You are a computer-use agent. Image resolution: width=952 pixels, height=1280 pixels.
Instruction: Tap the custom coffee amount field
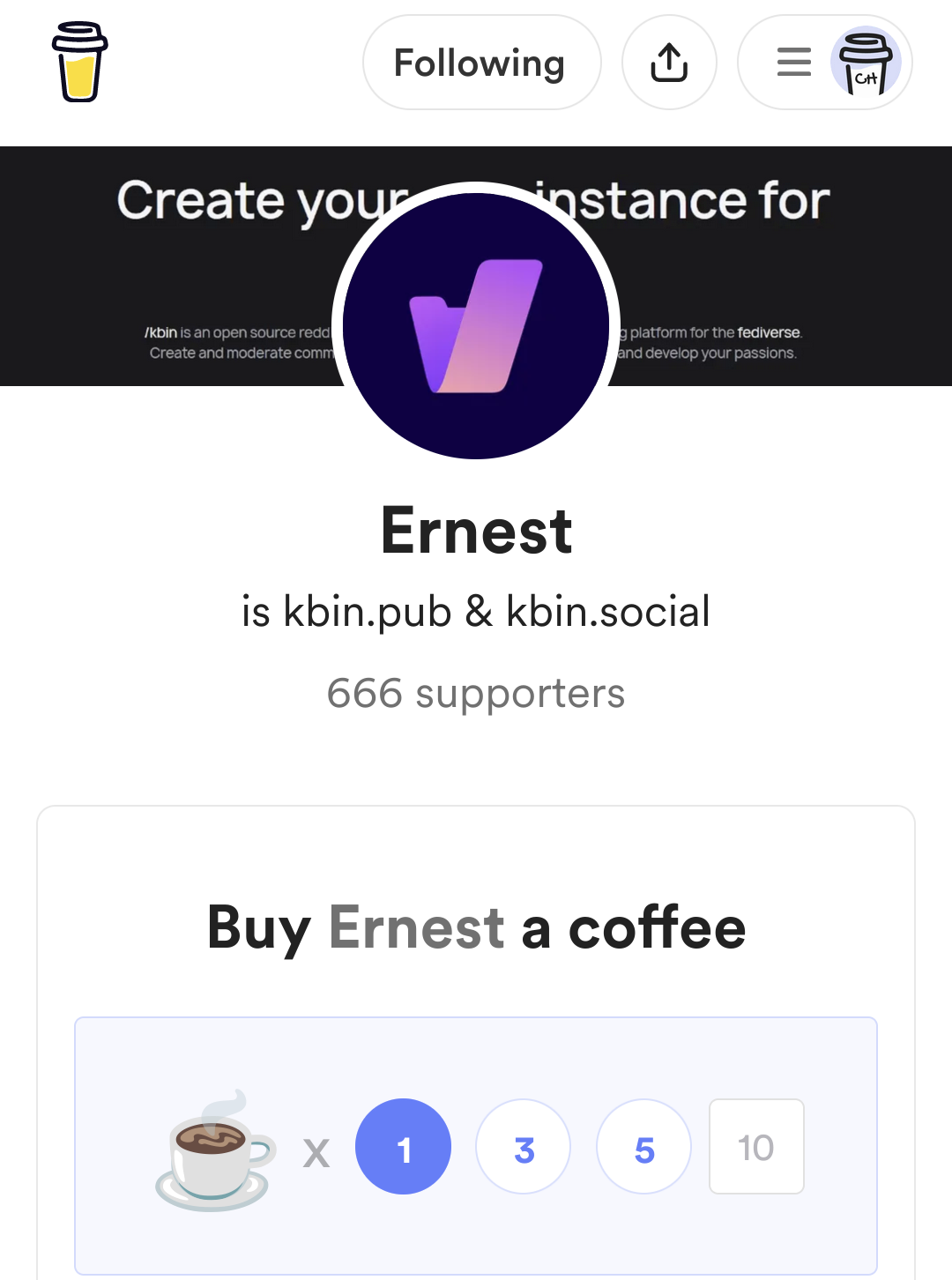(756, 1146)
